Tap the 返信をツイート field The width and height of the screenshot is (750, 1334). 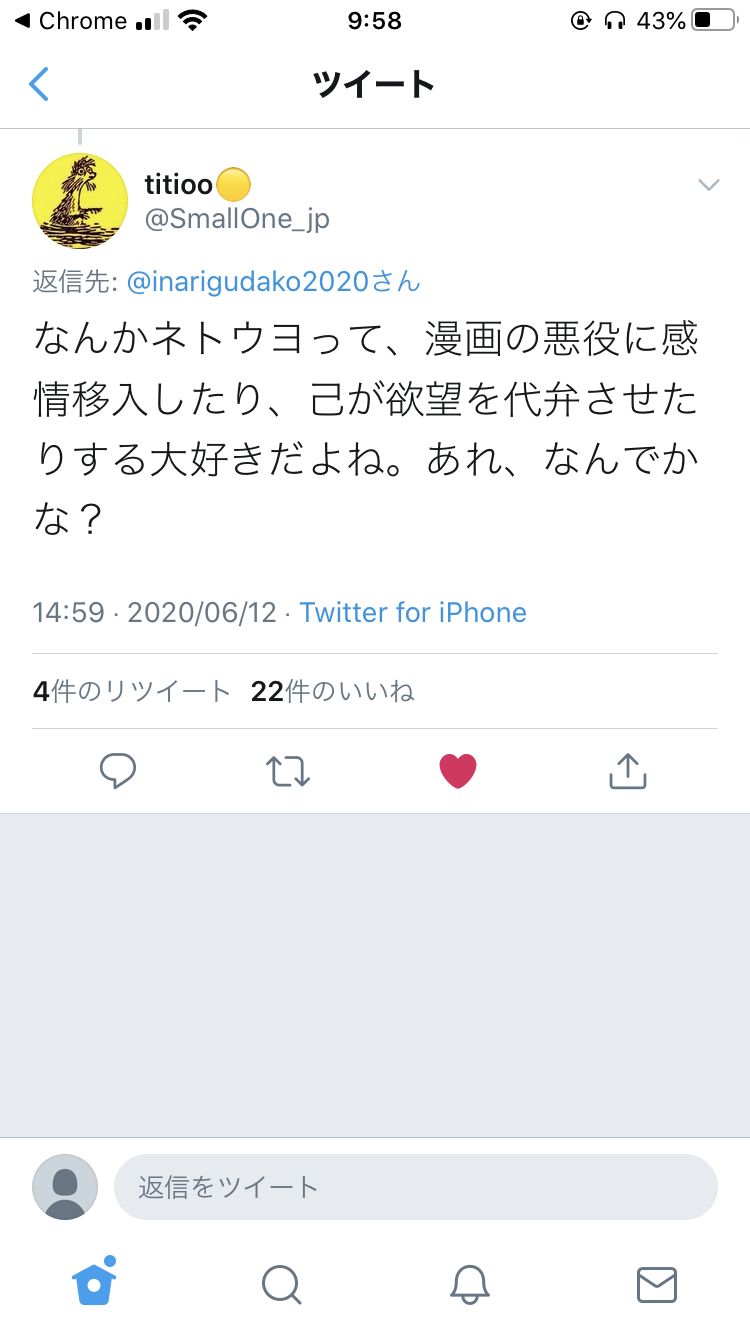tap(416, 1187)
